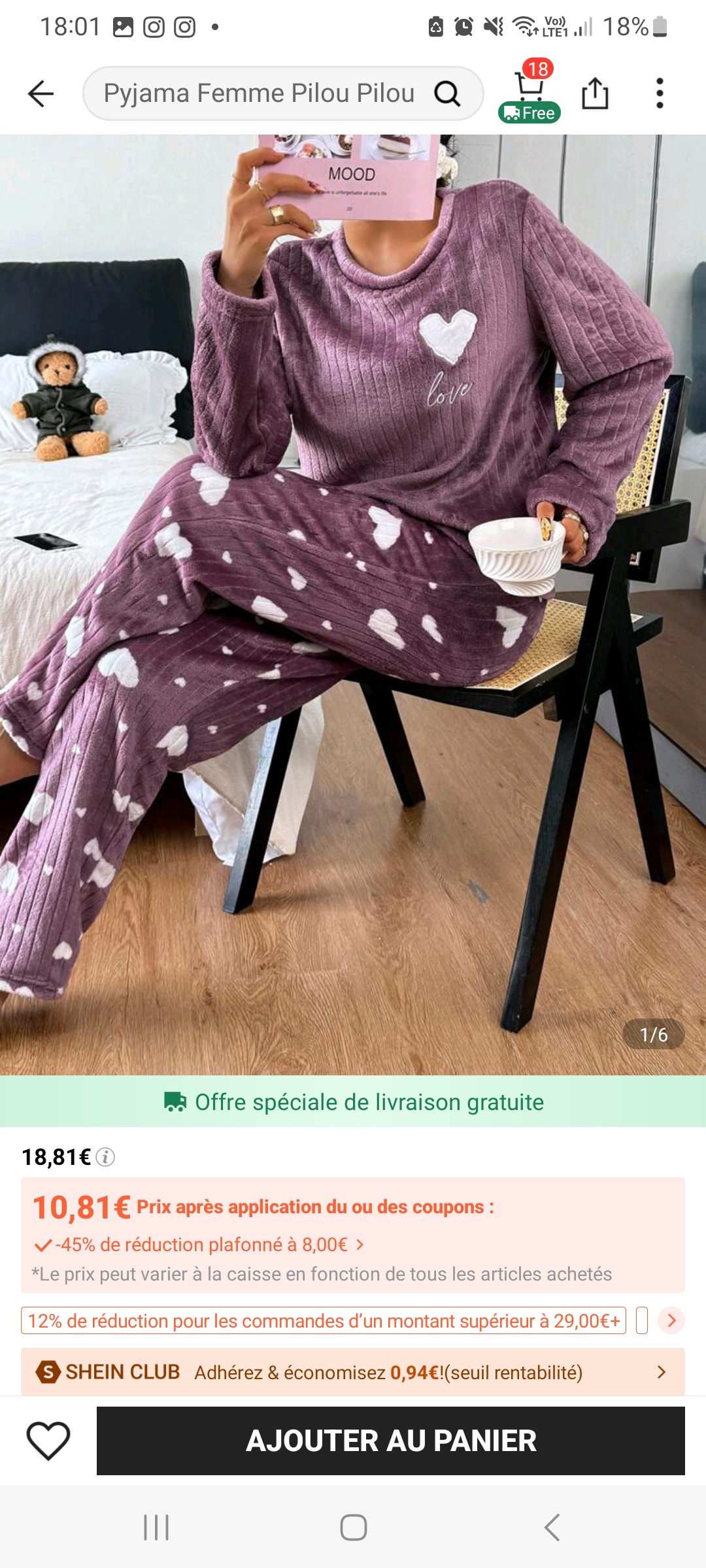Open the Pyjama Femme Pilou Pilou search field
Viewport: 706px width, 1568px height.
coord(261,93)
